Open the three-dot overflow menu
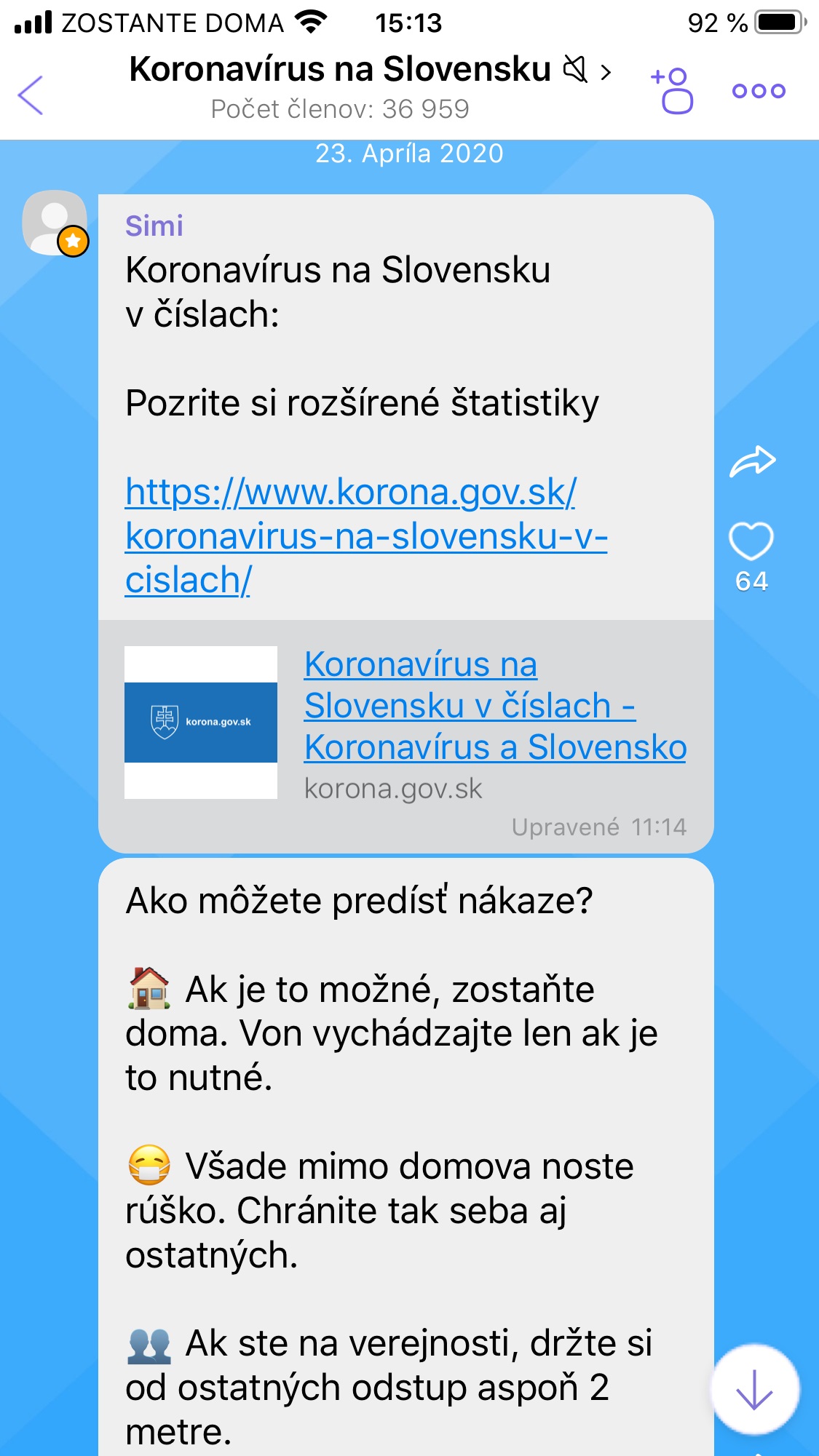Viewport: 819px width, 1456px height. pos(759,91)
